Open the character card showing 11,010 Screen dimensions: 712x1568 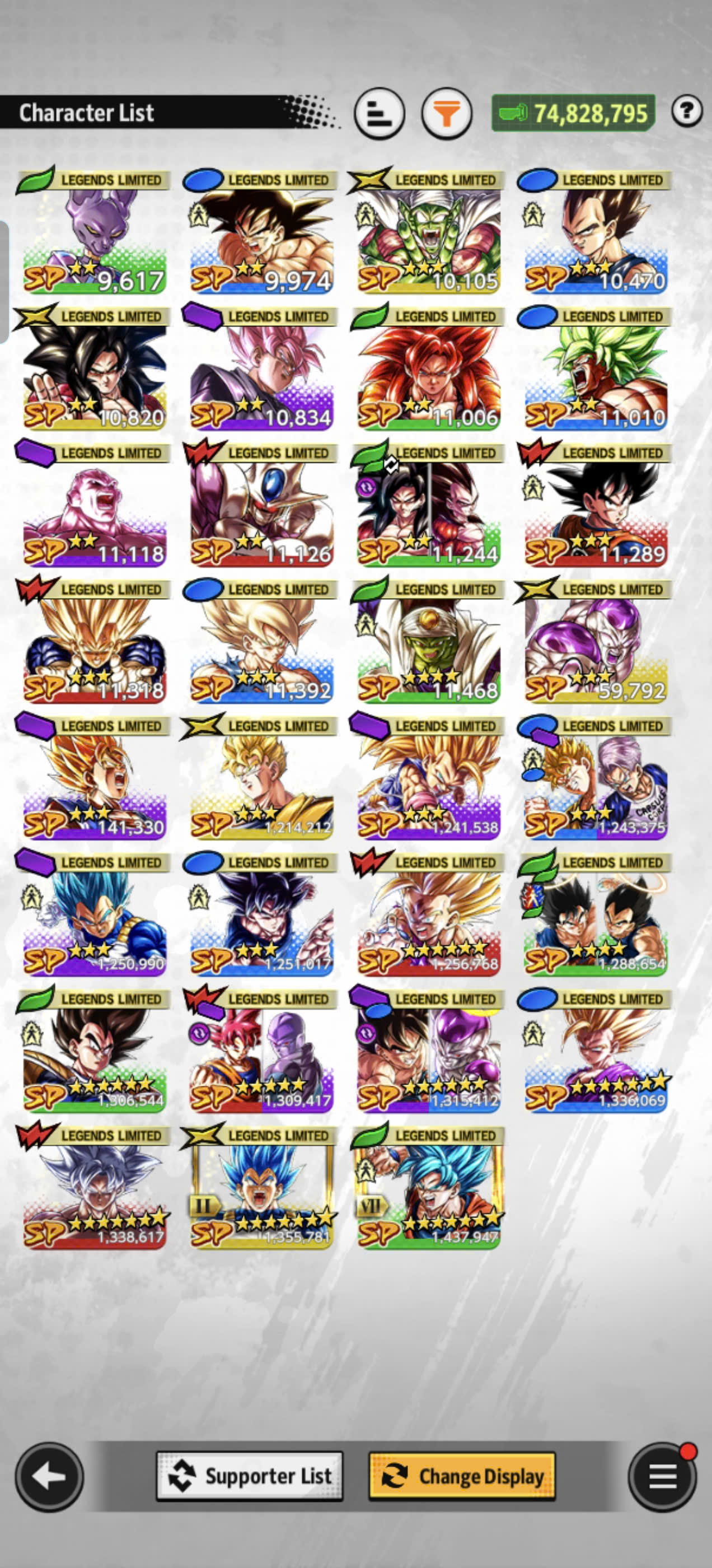[x=594, y=368]
